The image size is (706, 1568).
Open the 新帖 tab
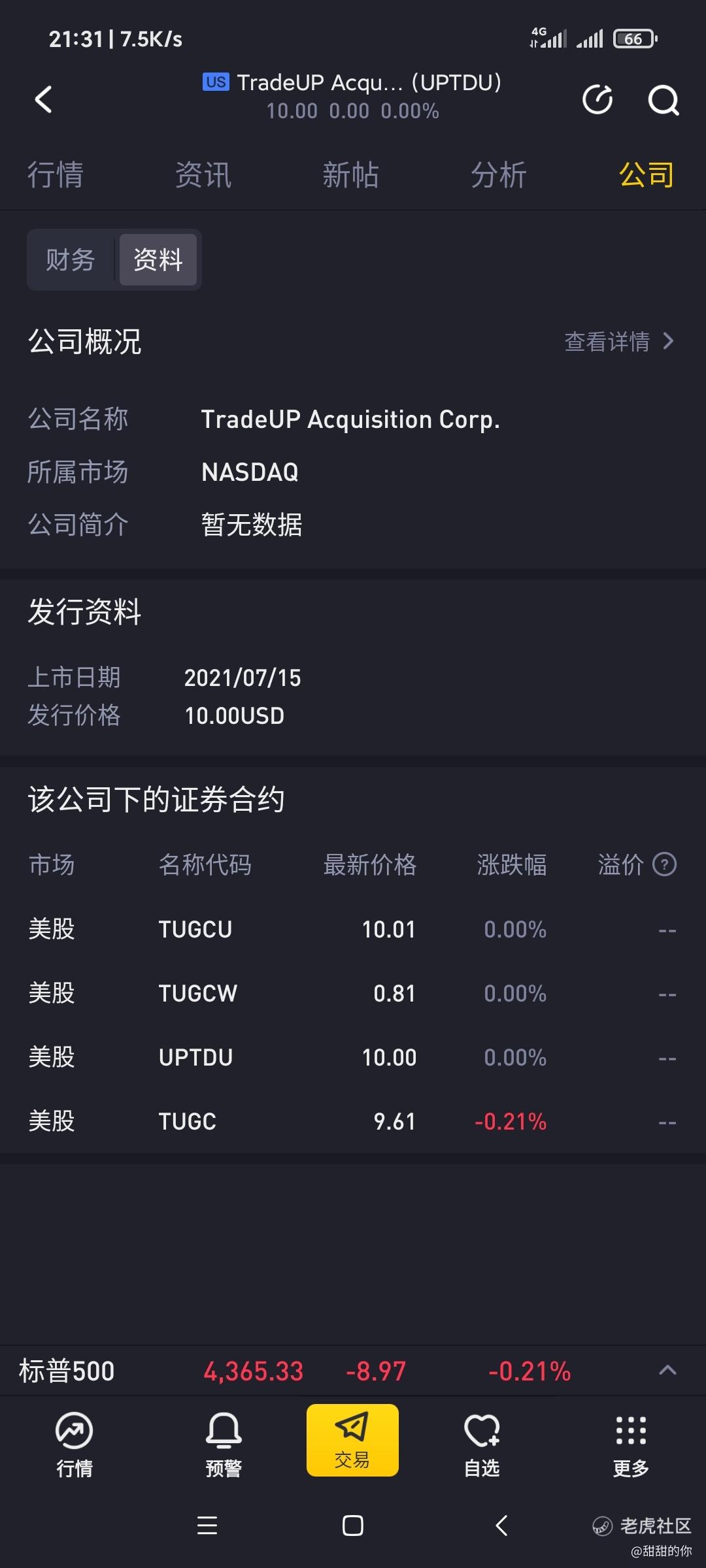[x=351, y=175]
